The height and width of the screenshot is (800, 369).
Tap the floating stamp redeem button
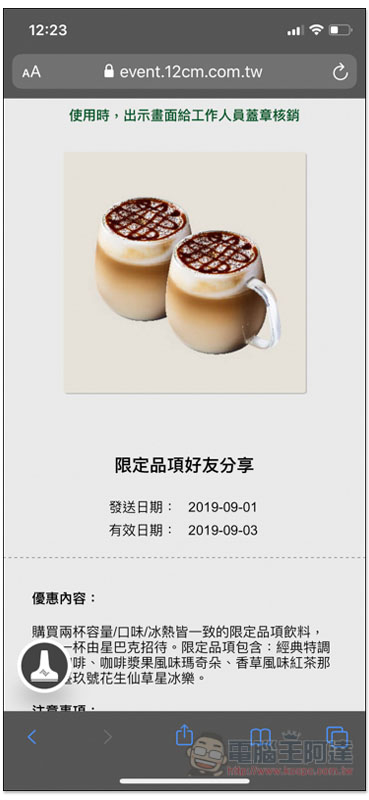pos(44,666)
